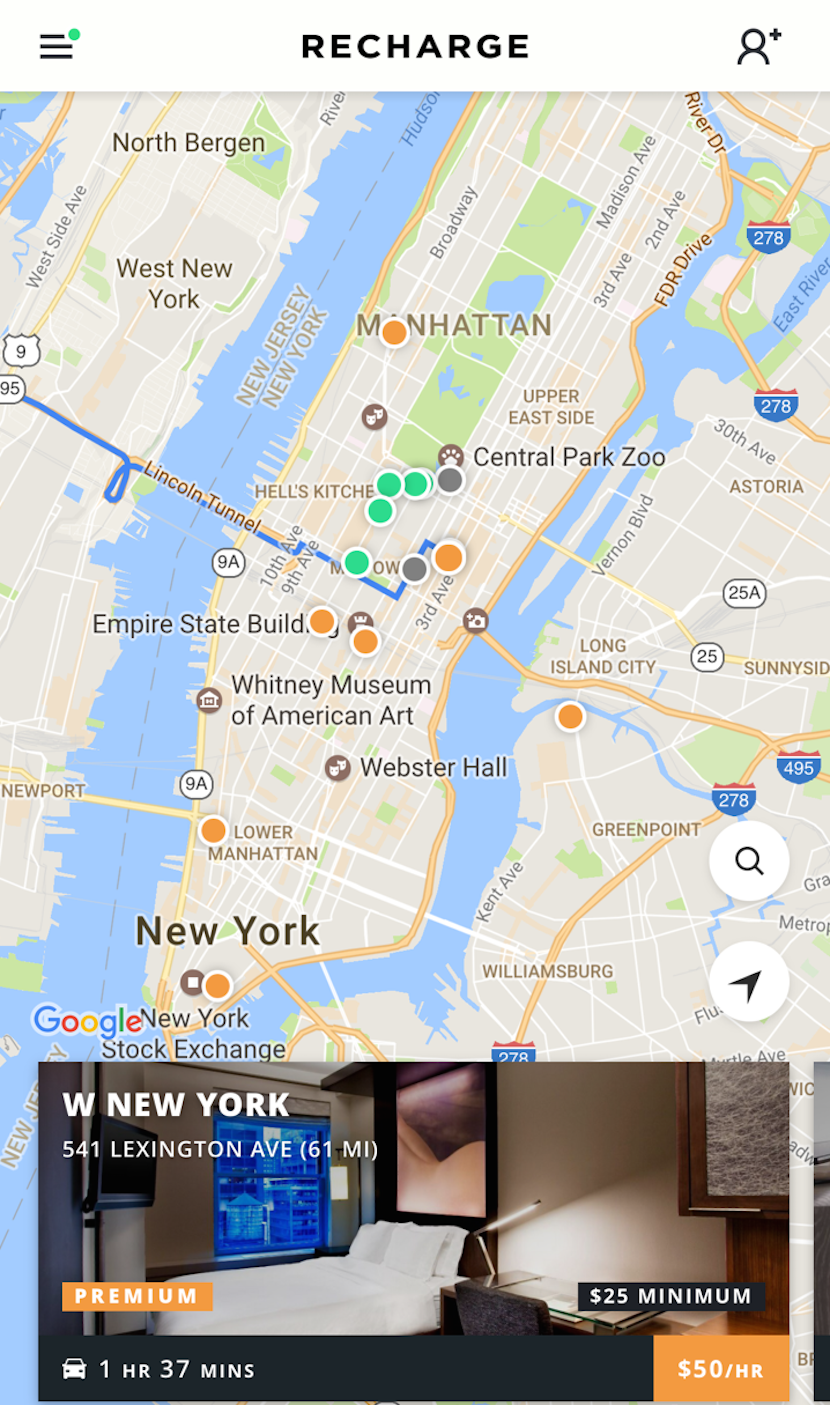Viewport: 830px width, 1405px height.
Task: Select the $50/HR price button
Action: [720, 1369]
